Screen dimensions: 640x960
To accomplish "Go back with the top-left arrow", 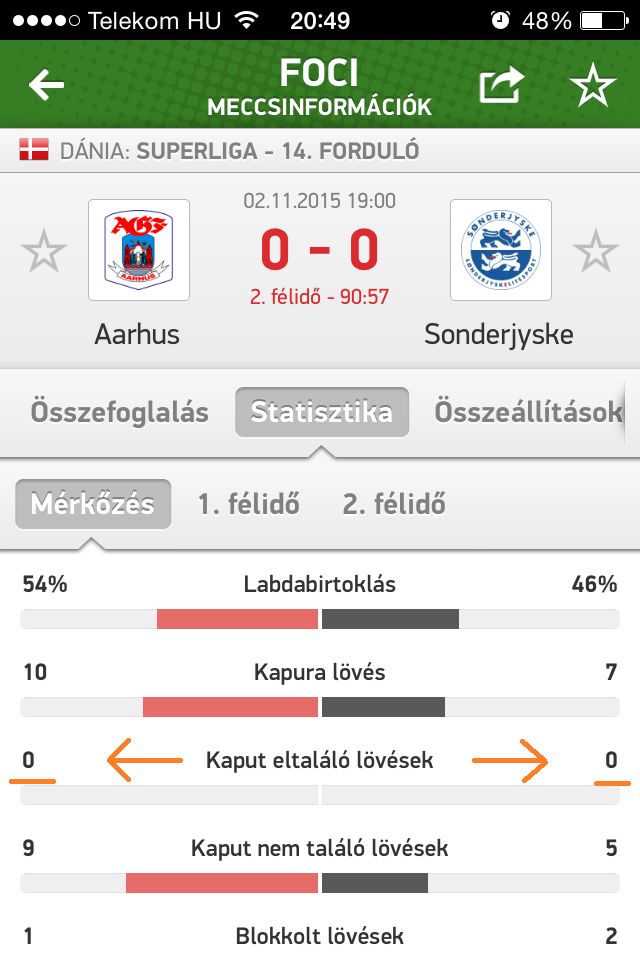I will [46, 86].
